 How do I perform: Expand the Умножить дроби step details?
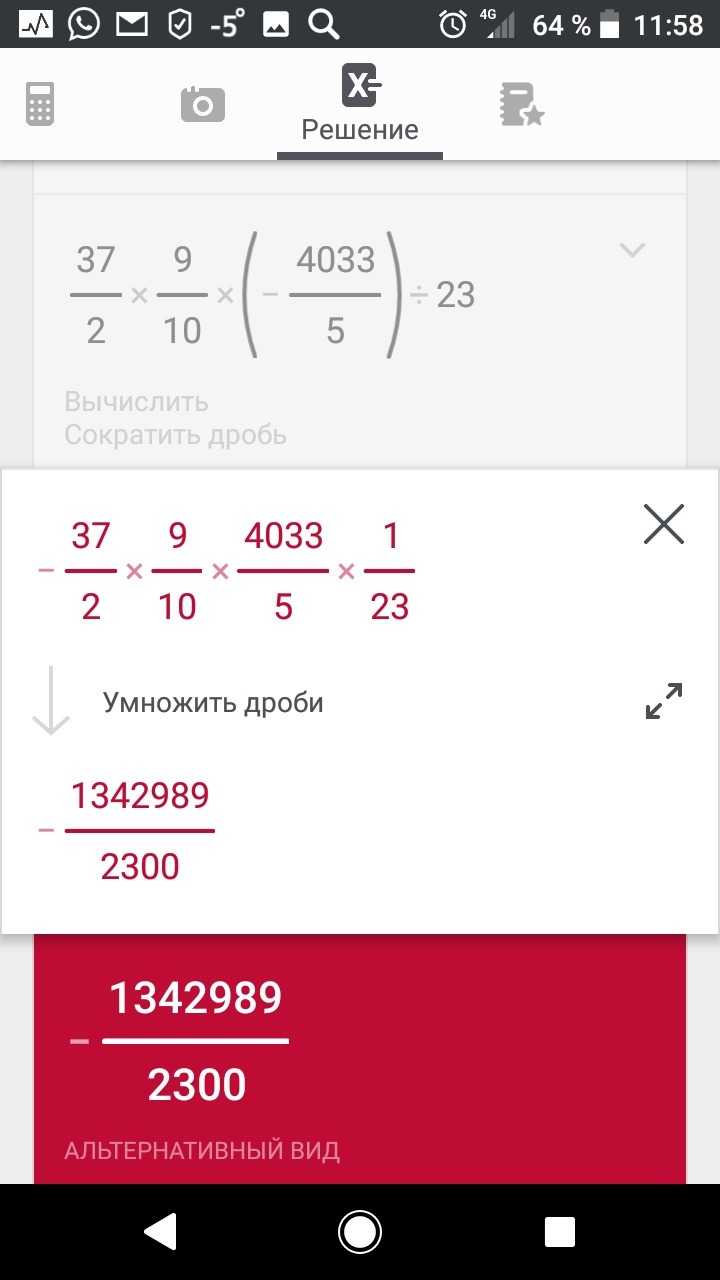tap(664, 701)
